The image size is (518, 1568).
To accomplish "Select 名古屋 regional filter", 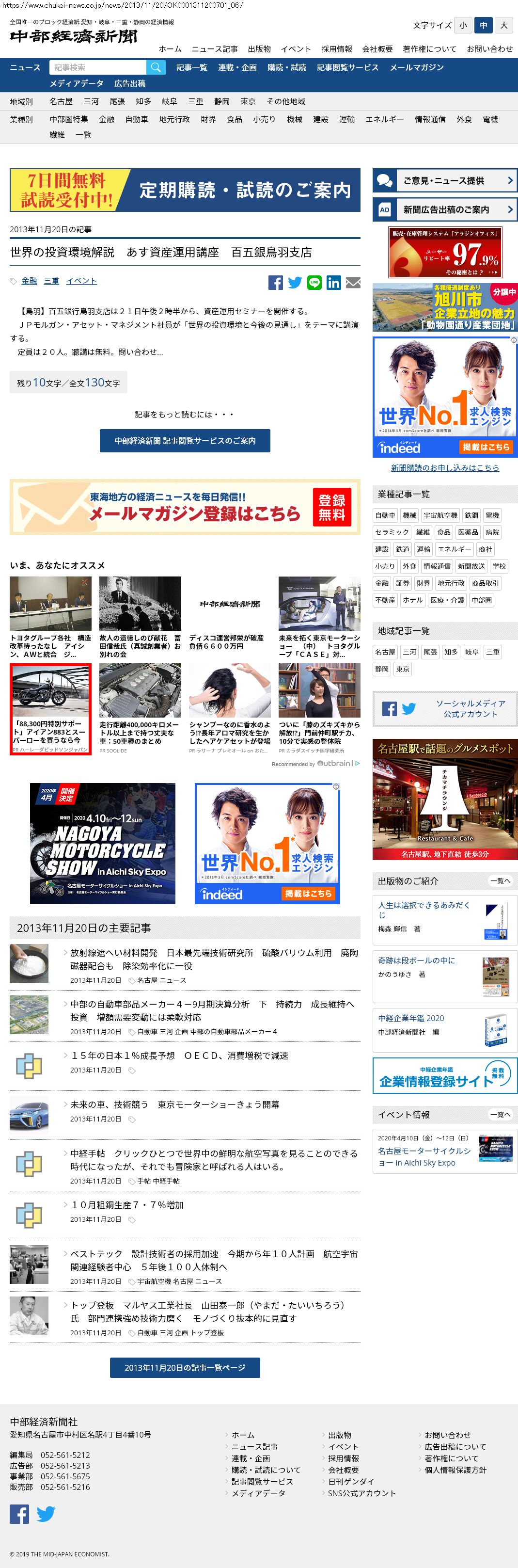I will (x=61, y=102).
